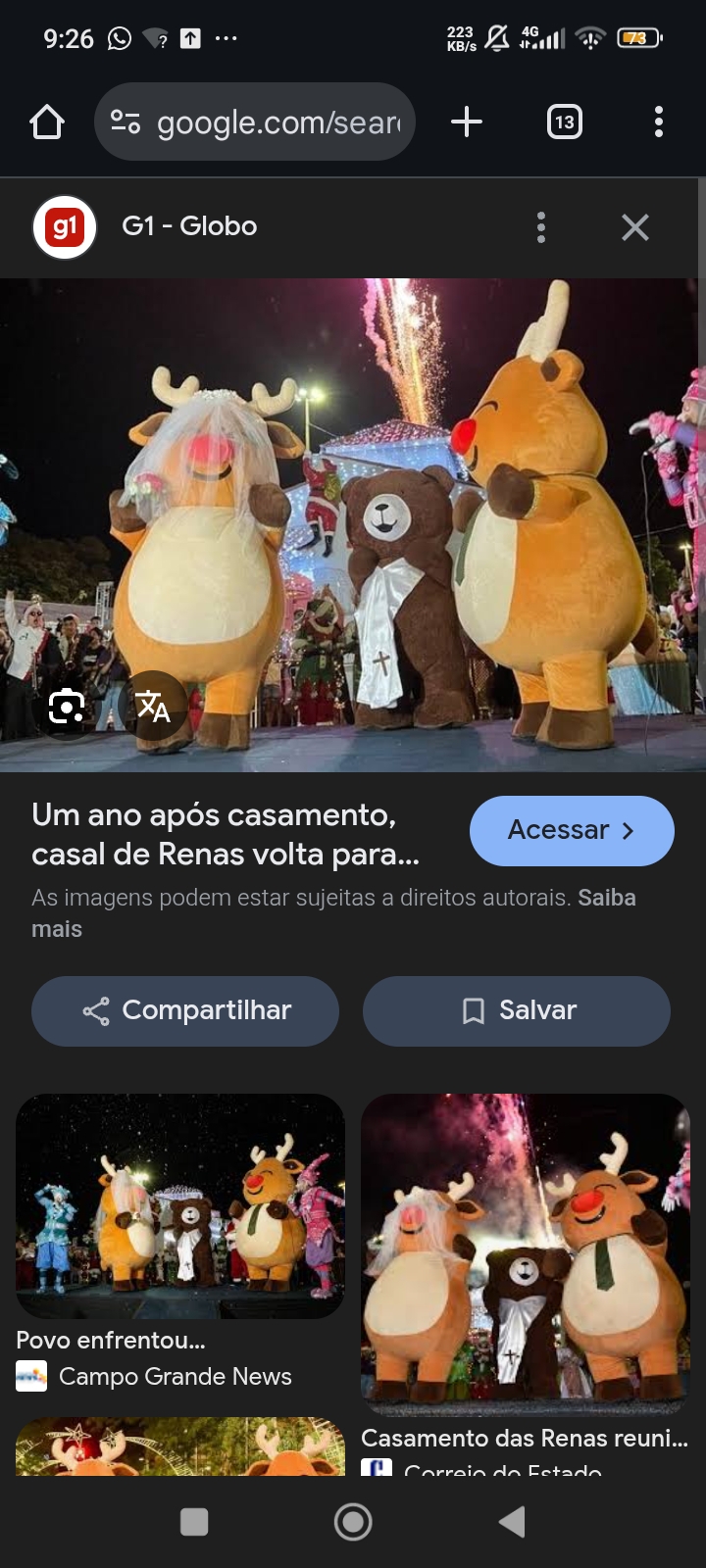This screenshot has height=1568, width=706.
Task: Close the G1 - Globo image viewer
Action: pos(635,227)
